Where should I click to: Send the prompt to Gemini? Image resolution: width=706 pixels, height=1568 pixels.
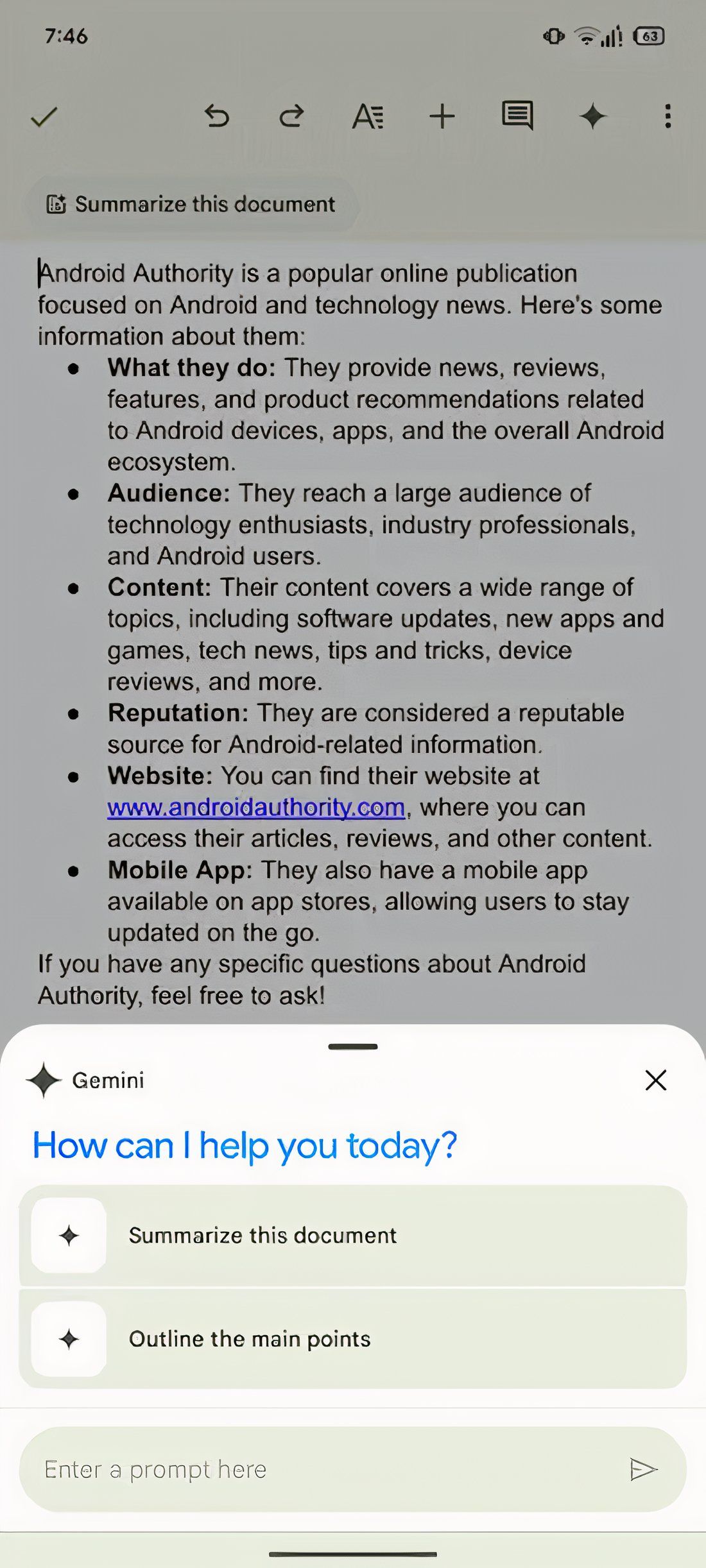643,1469
